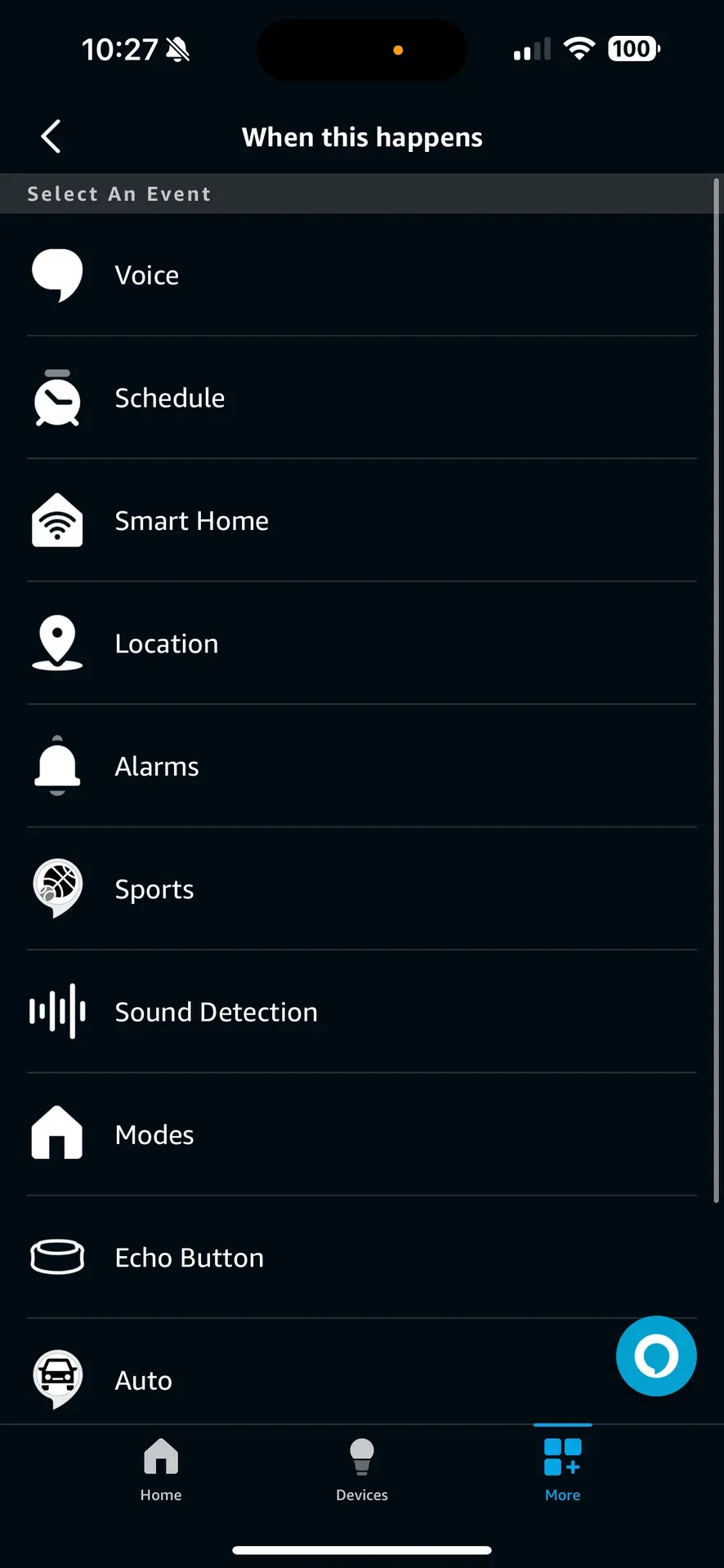Click the Schedule alarm clock icon

pyautogui.click(x=57, y=398)
